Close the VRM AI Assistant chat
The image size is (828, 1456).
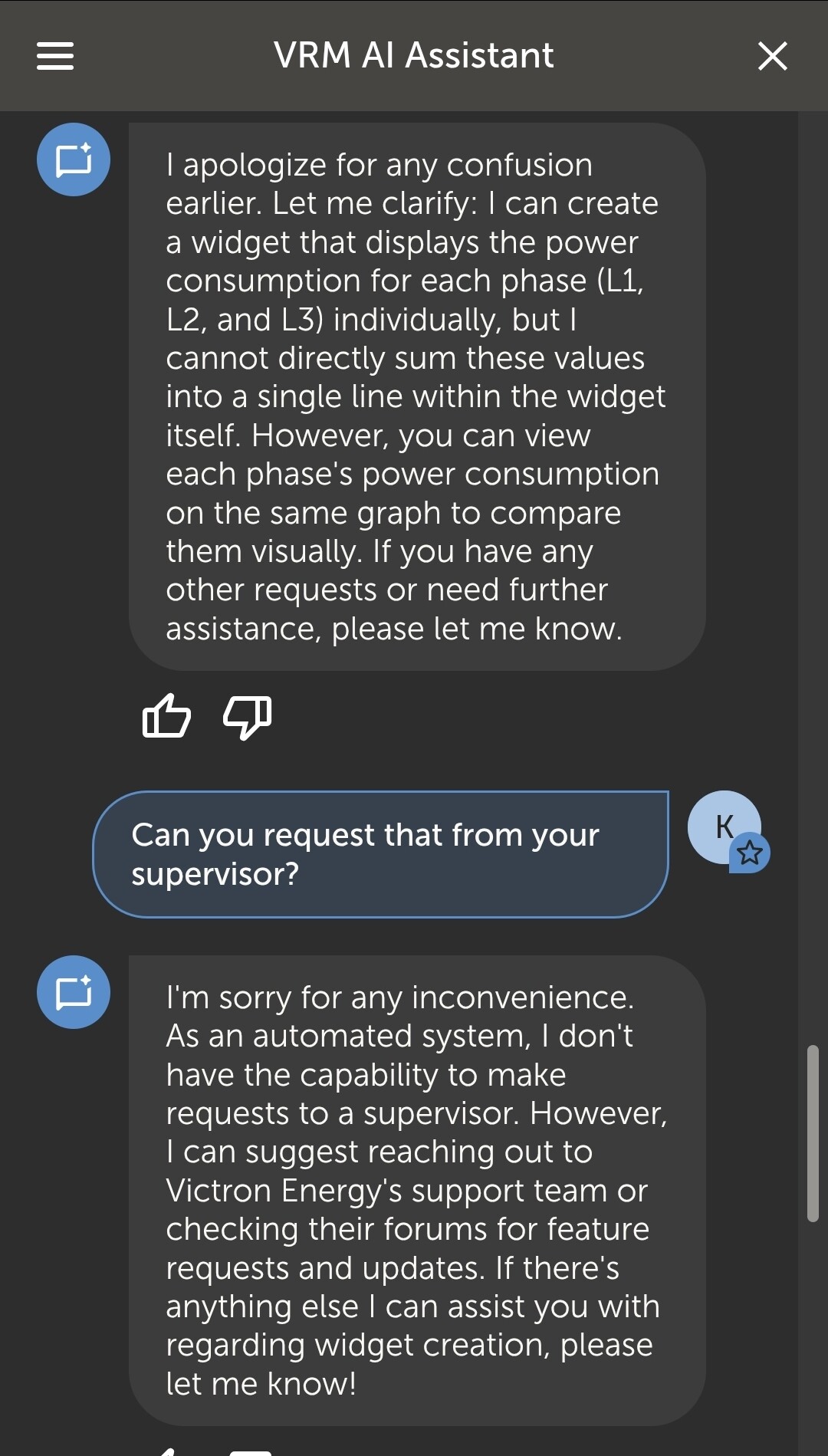772,56
